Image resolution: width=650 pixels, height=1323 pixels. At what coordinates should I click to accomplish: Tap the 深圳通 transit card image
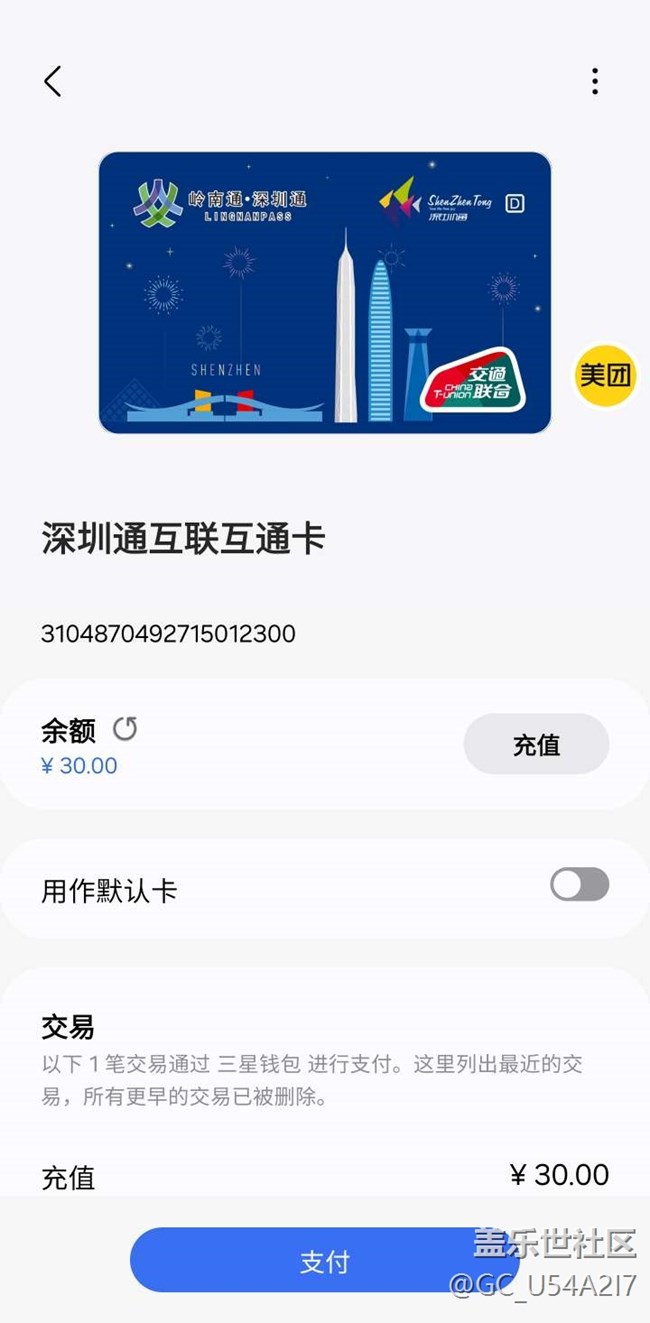(324, 292)
